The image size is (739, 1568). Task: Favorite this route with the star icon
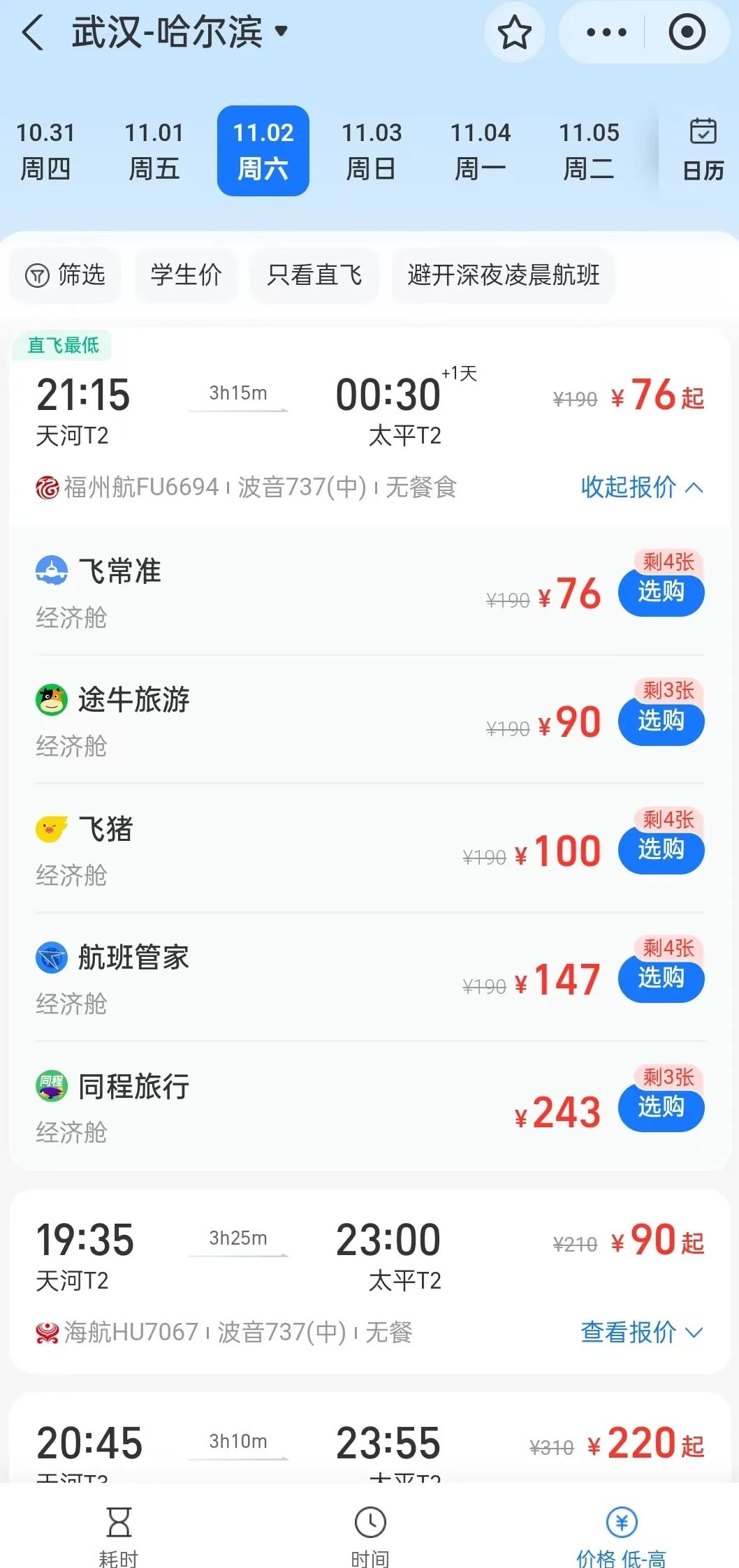tap(515, 33)
